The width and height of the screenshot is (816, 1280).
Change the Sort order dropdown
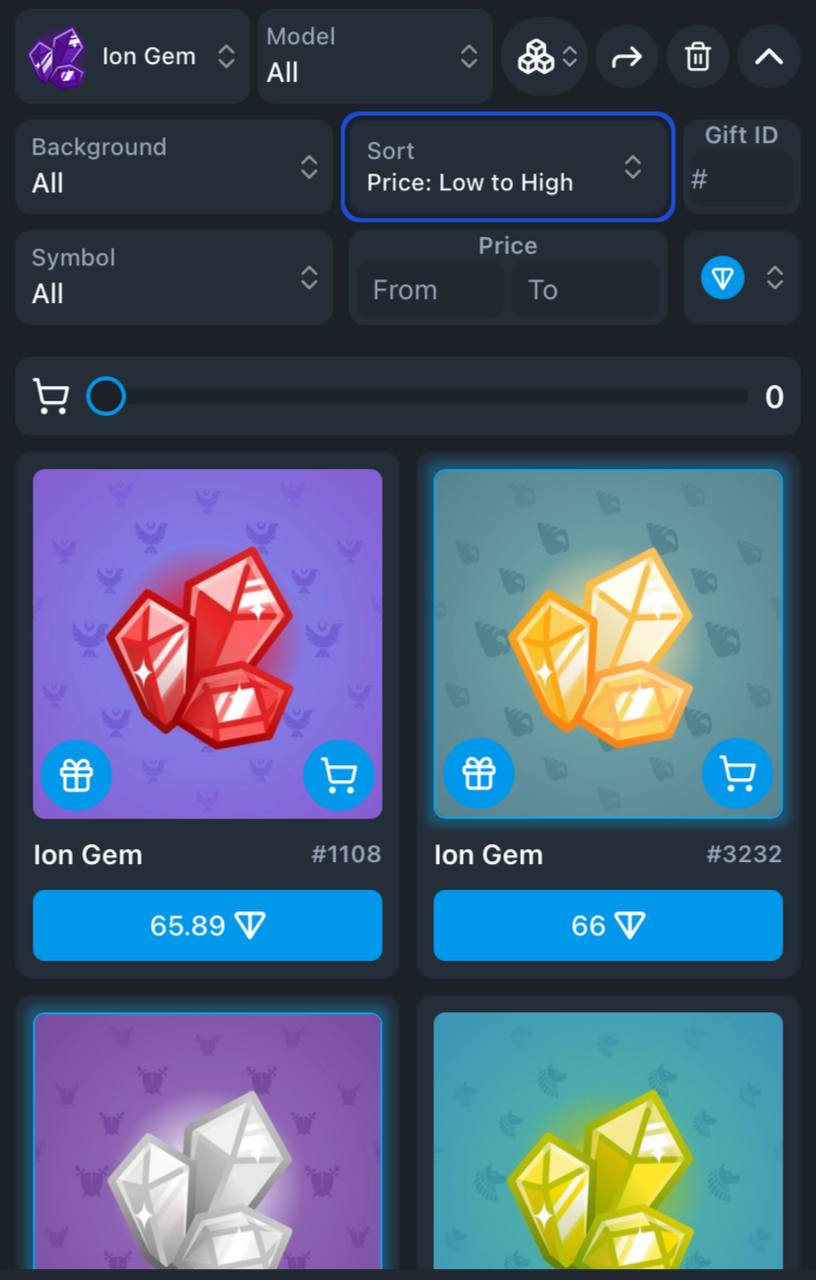click(x=507, y=167)
